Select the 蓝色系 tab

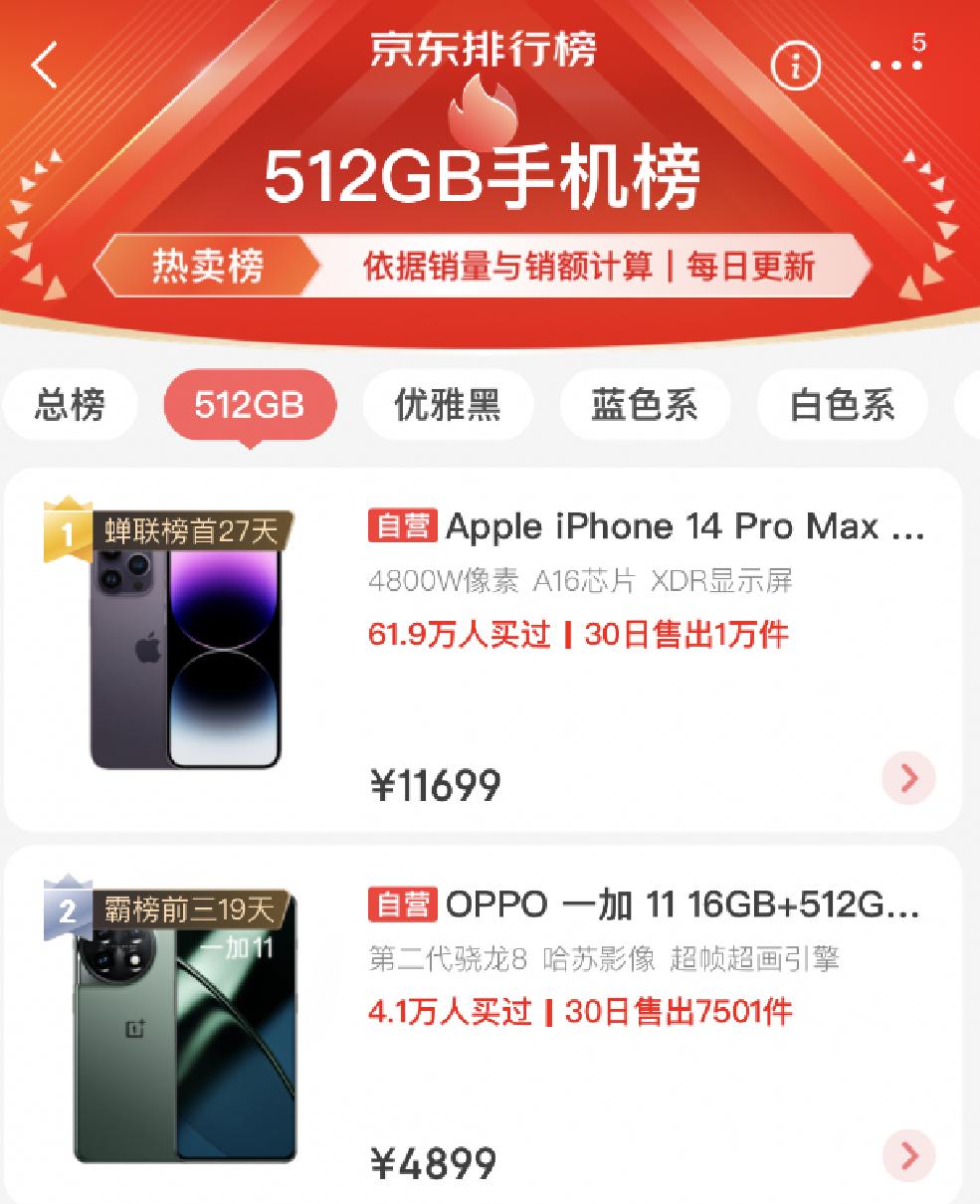pyautogui.click(x=646, y=404)
